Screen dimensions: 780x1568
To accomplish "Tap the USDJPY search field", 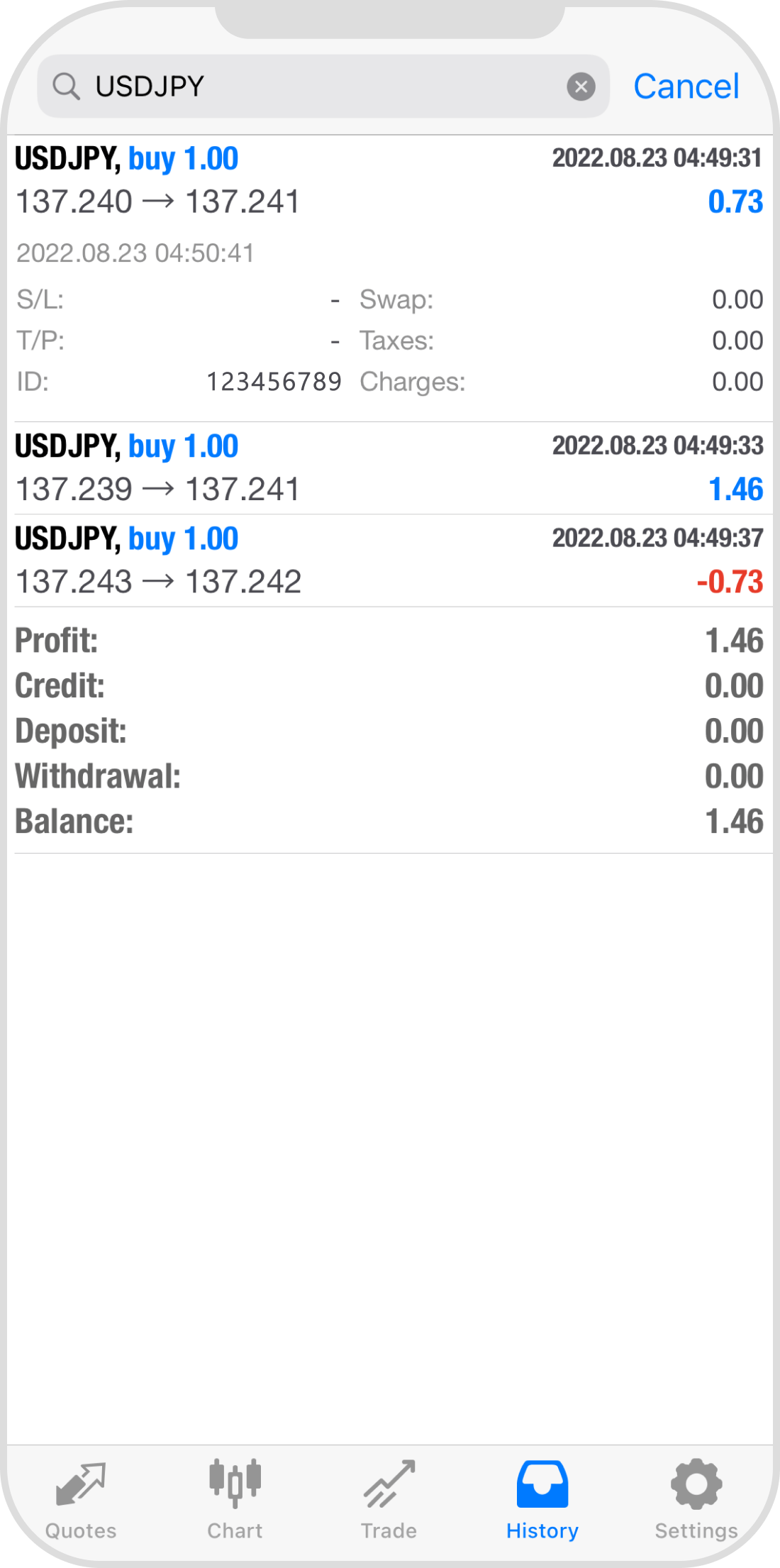I will [319, 87].
